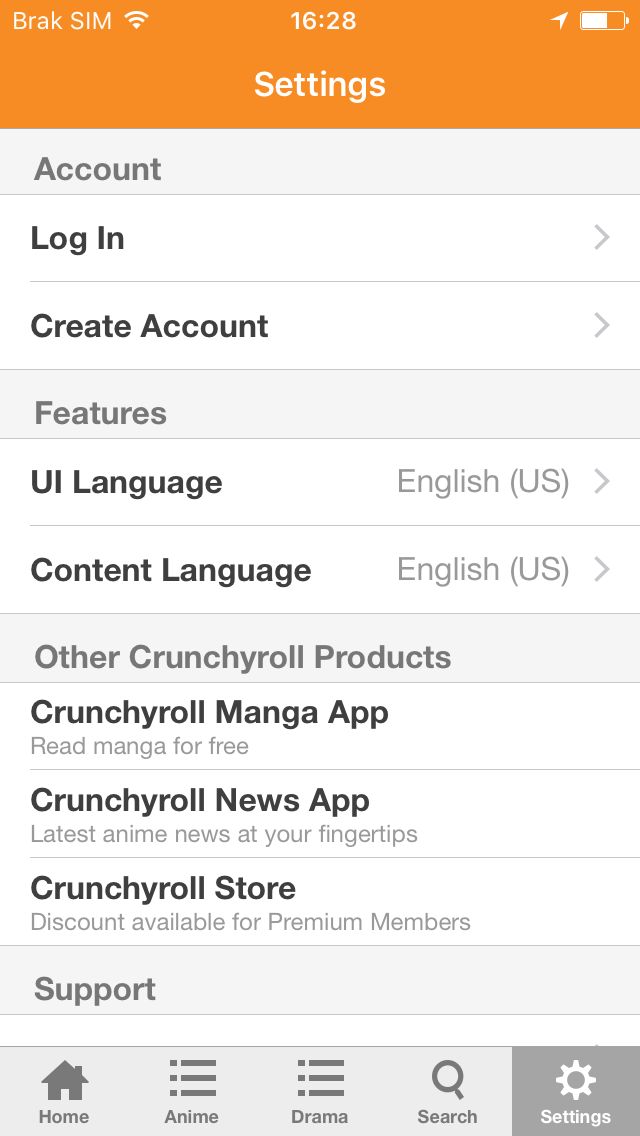640x1136 pixels.
Task: Select Create Account
Action: pos(320,326)
